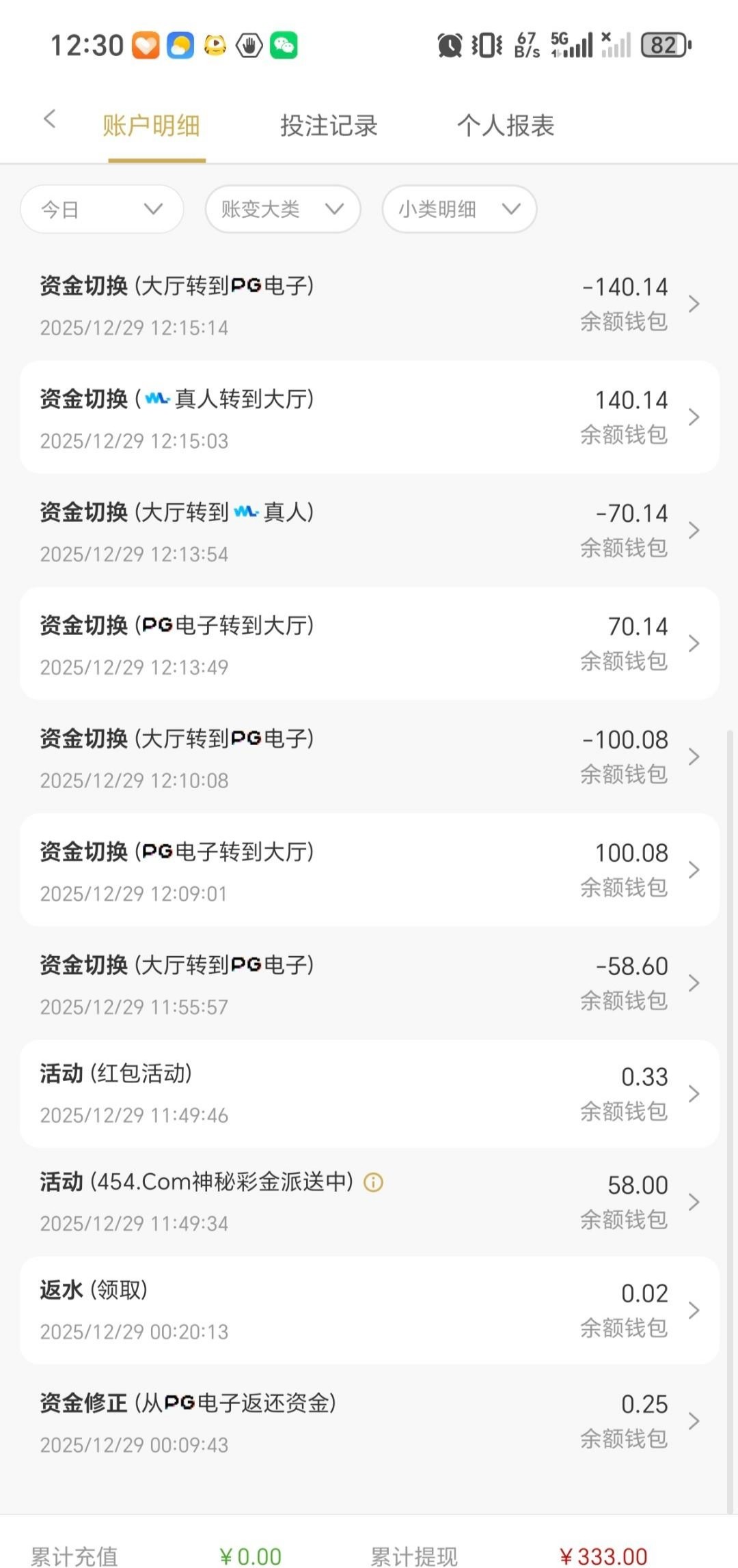Open the 账变大类 filter dropdown
Viewport: 738px width, 1568px height.
[x=282, y=209]
